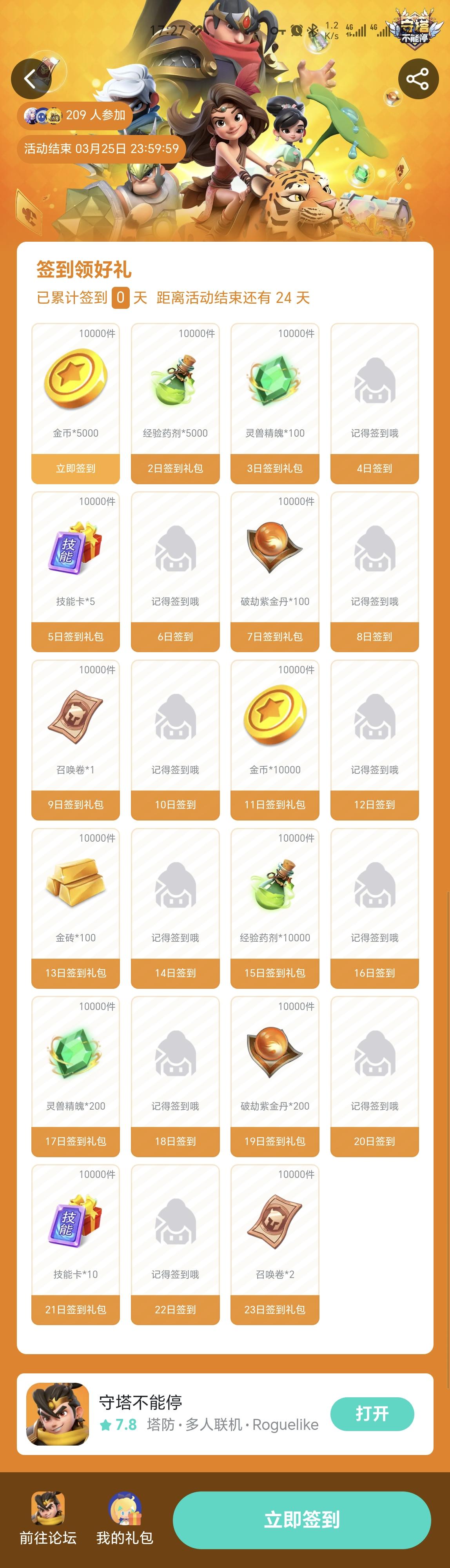
Task: Select the 17日签到礼包 灵兽精魄*200 card
Action: 75,1076
